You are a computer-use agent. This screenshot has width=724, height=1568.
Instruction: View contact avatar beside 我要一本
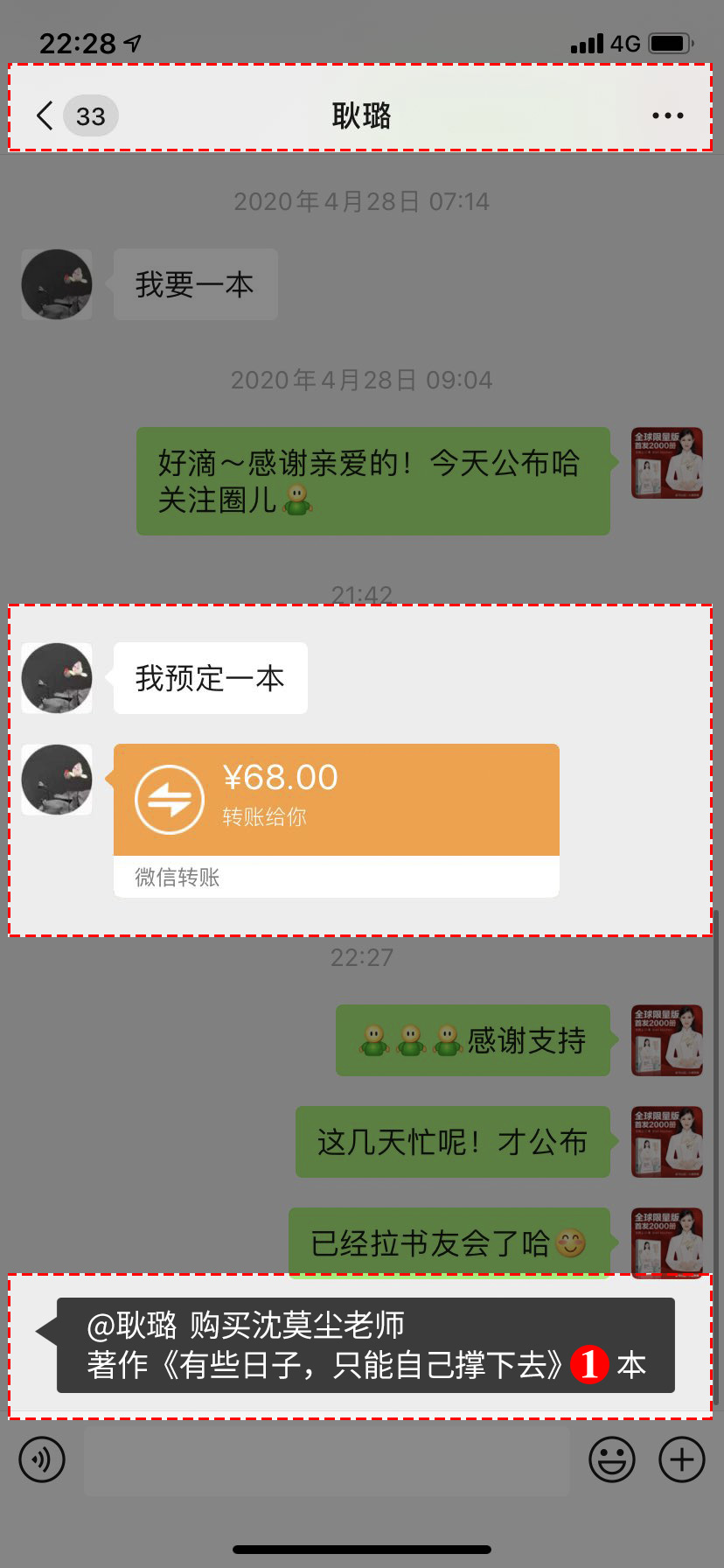pyautogui.click(x=57, y=284)
